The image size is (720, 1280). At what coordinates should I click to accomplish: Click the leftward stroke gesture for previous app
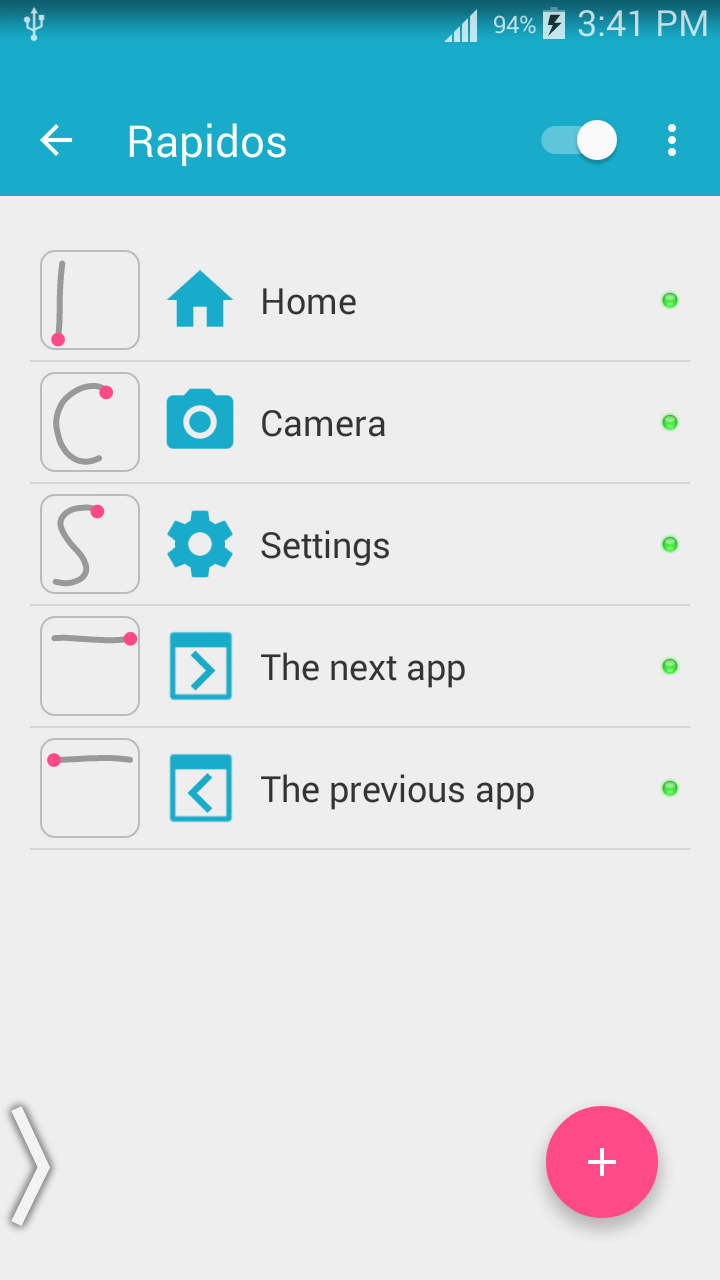pos(89,788)
